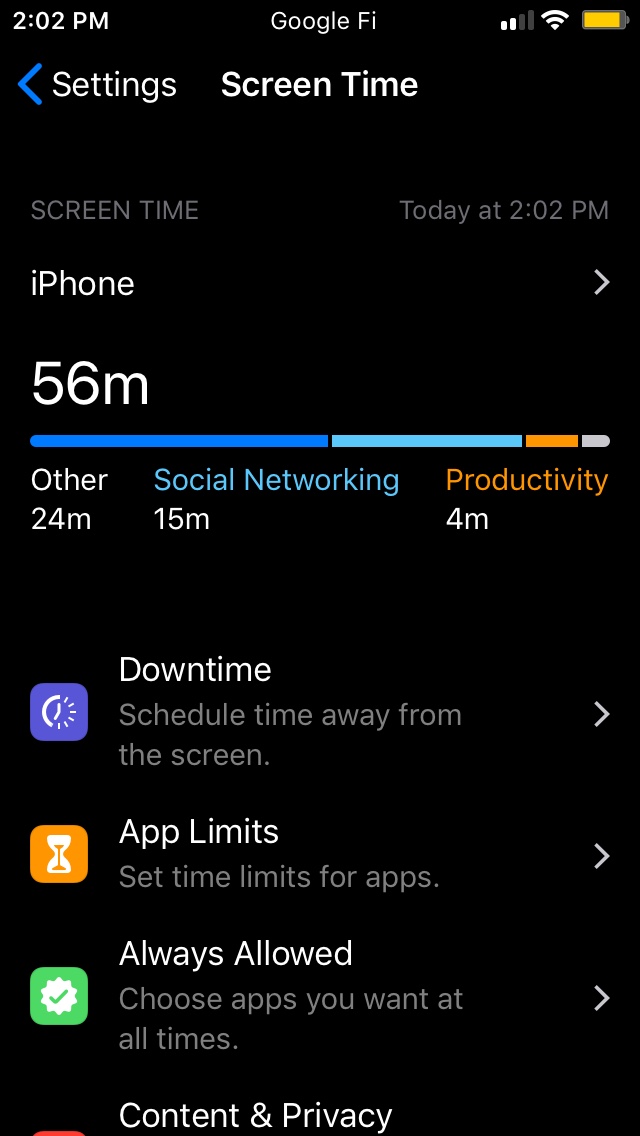This screenshot has width=640, height=1136.
Task: Open Always Allowed apps
Action: coord(320,998)
